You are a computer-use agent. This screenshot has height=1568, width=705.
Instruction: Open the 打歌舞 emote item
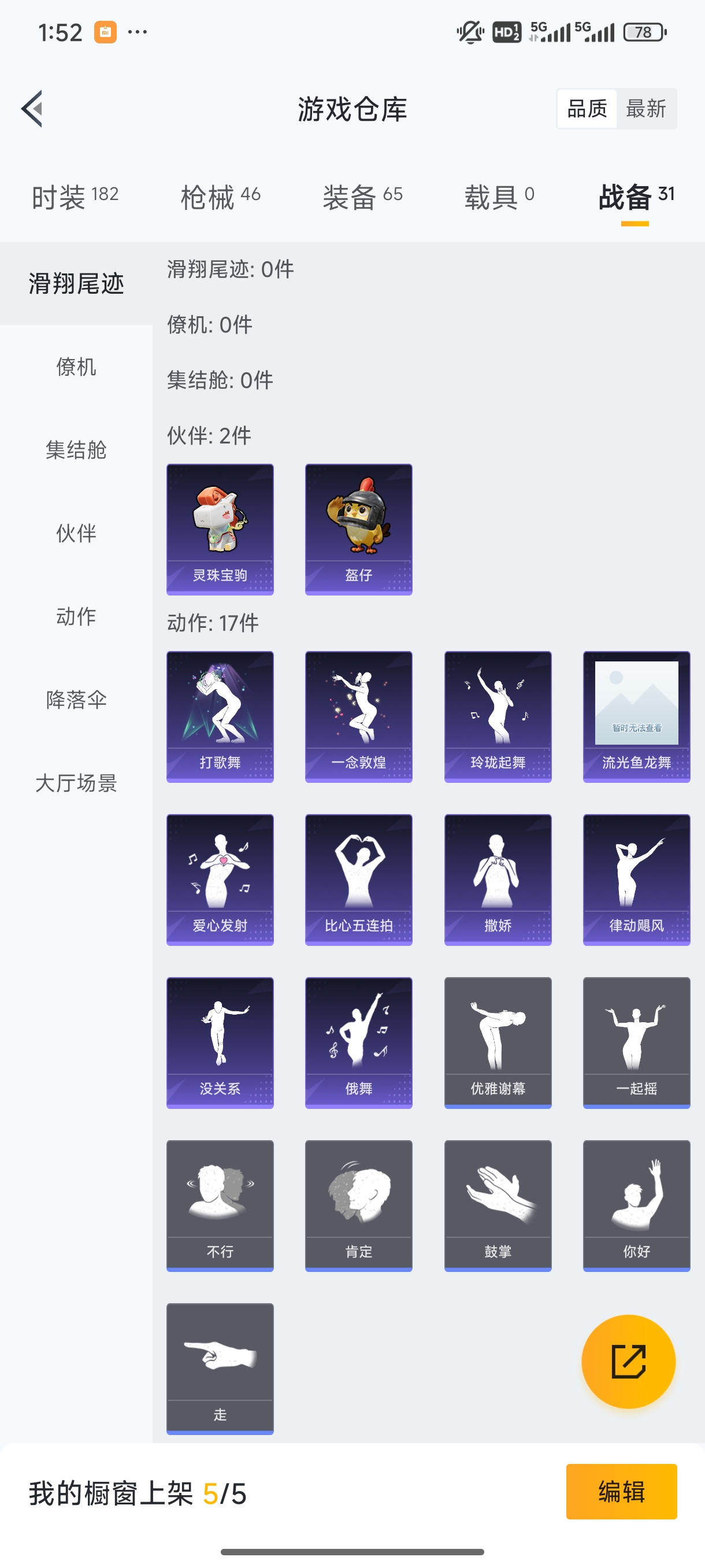point(220,716)
